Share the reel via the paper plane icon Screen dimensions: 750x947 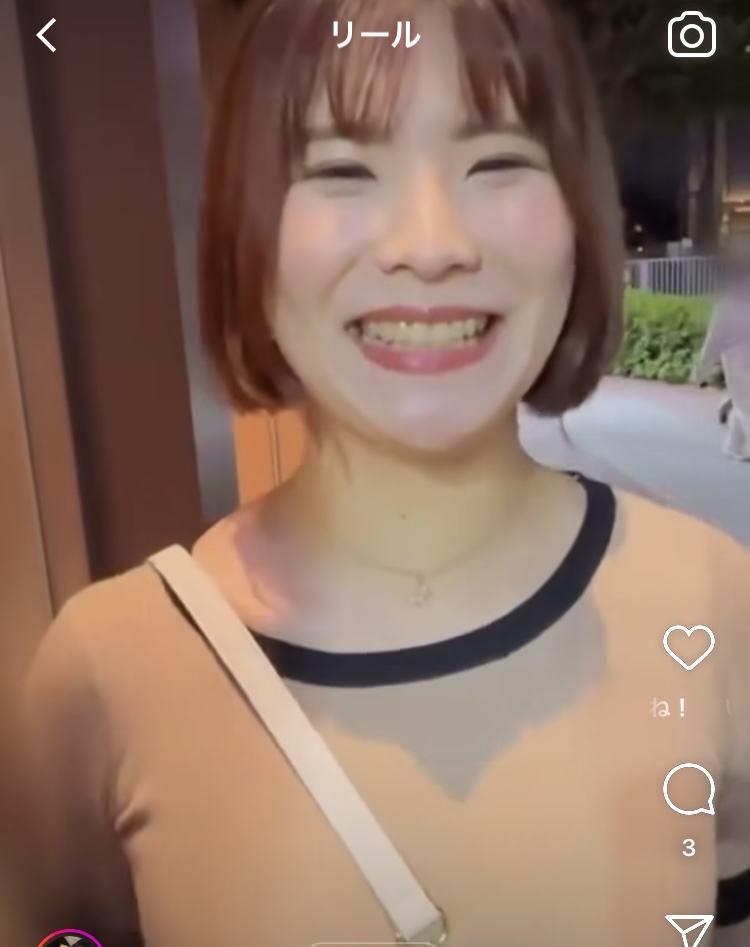(690, 933)
